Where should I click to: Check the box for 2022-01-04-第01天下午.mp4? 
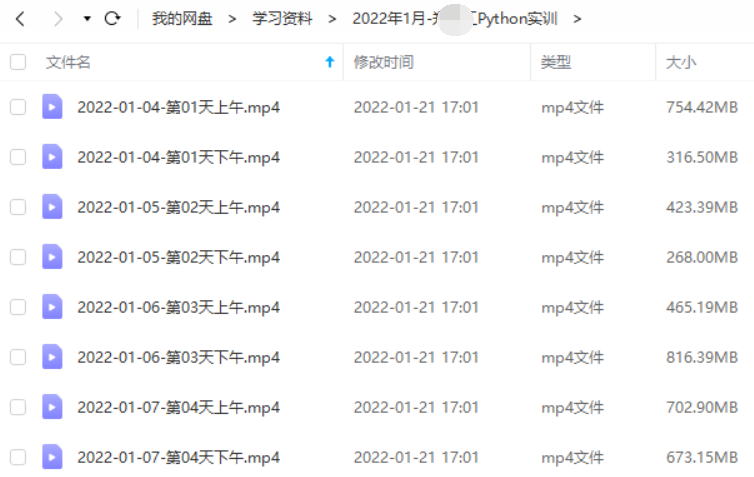(18, 157)
